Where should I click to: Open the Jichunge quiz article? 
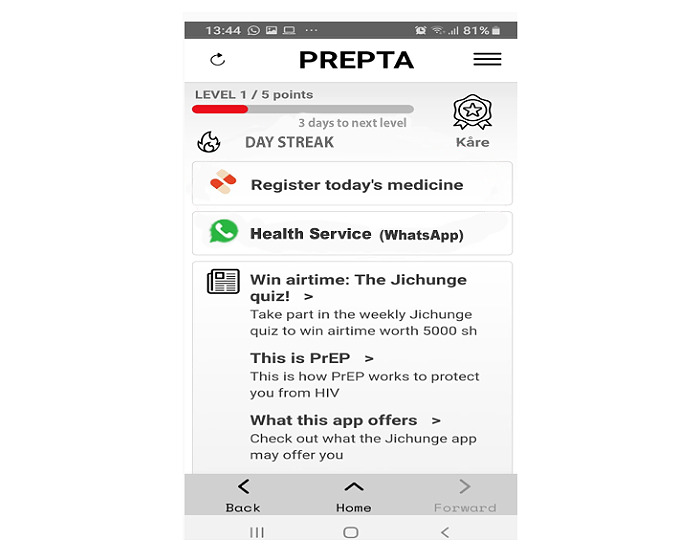pos(358,288)
